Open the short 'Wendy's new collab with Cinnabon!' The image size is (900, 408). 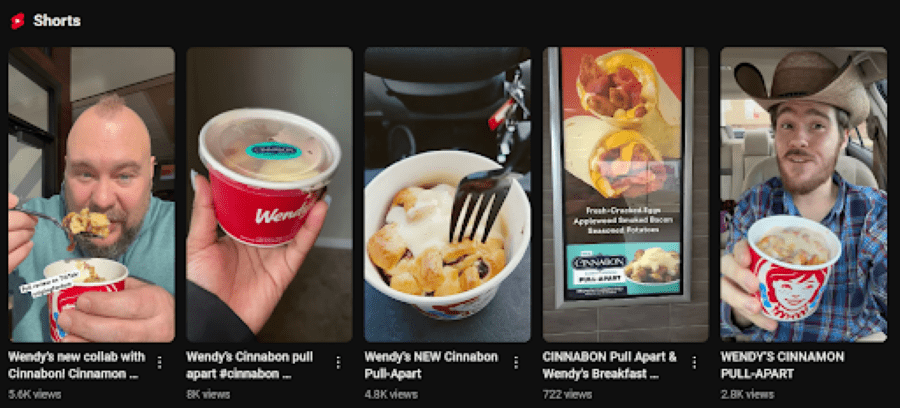[x=91, y=194]
